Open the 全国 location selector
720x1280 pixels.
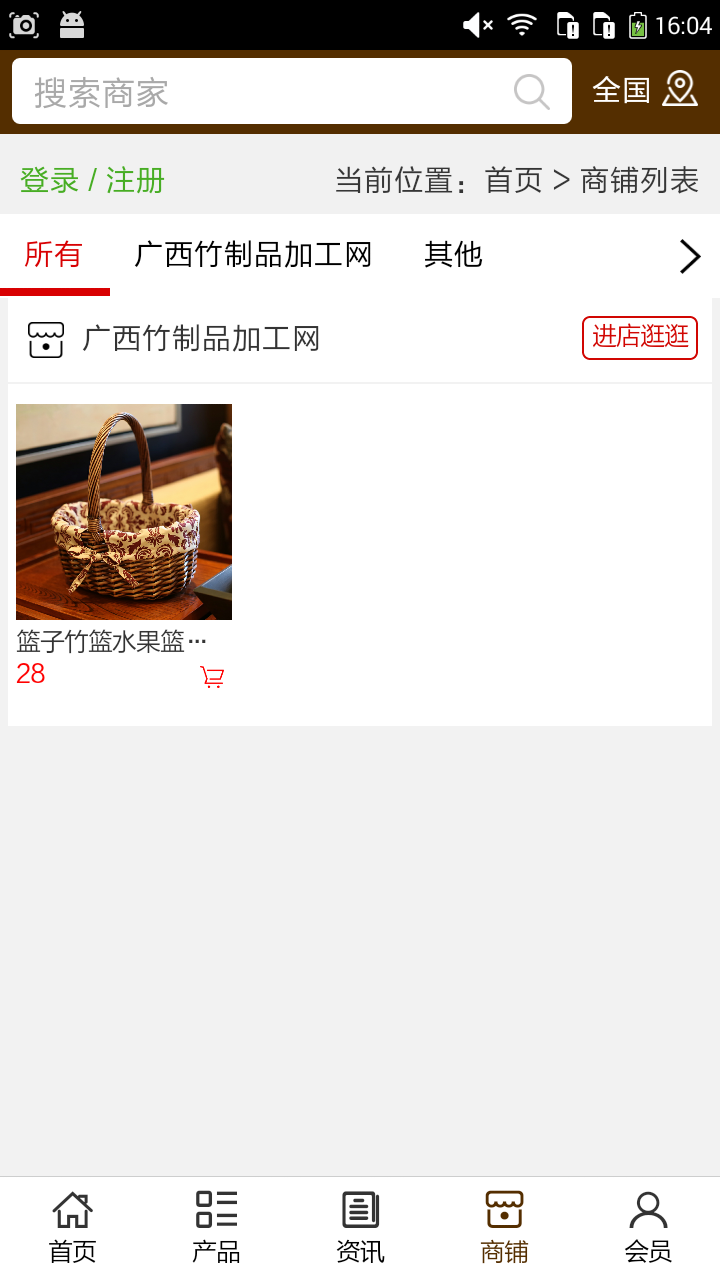click(x=644, y=90)
